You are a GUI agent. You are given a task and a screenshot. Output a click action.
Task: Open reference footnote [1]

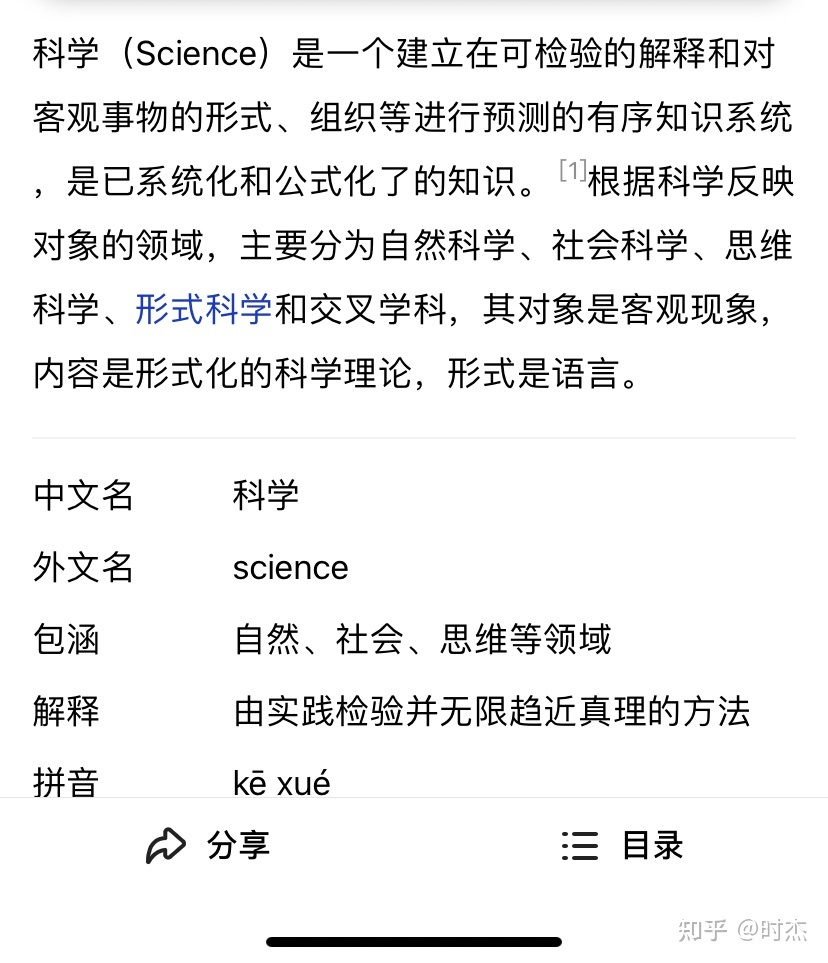[x=572, y=171]
